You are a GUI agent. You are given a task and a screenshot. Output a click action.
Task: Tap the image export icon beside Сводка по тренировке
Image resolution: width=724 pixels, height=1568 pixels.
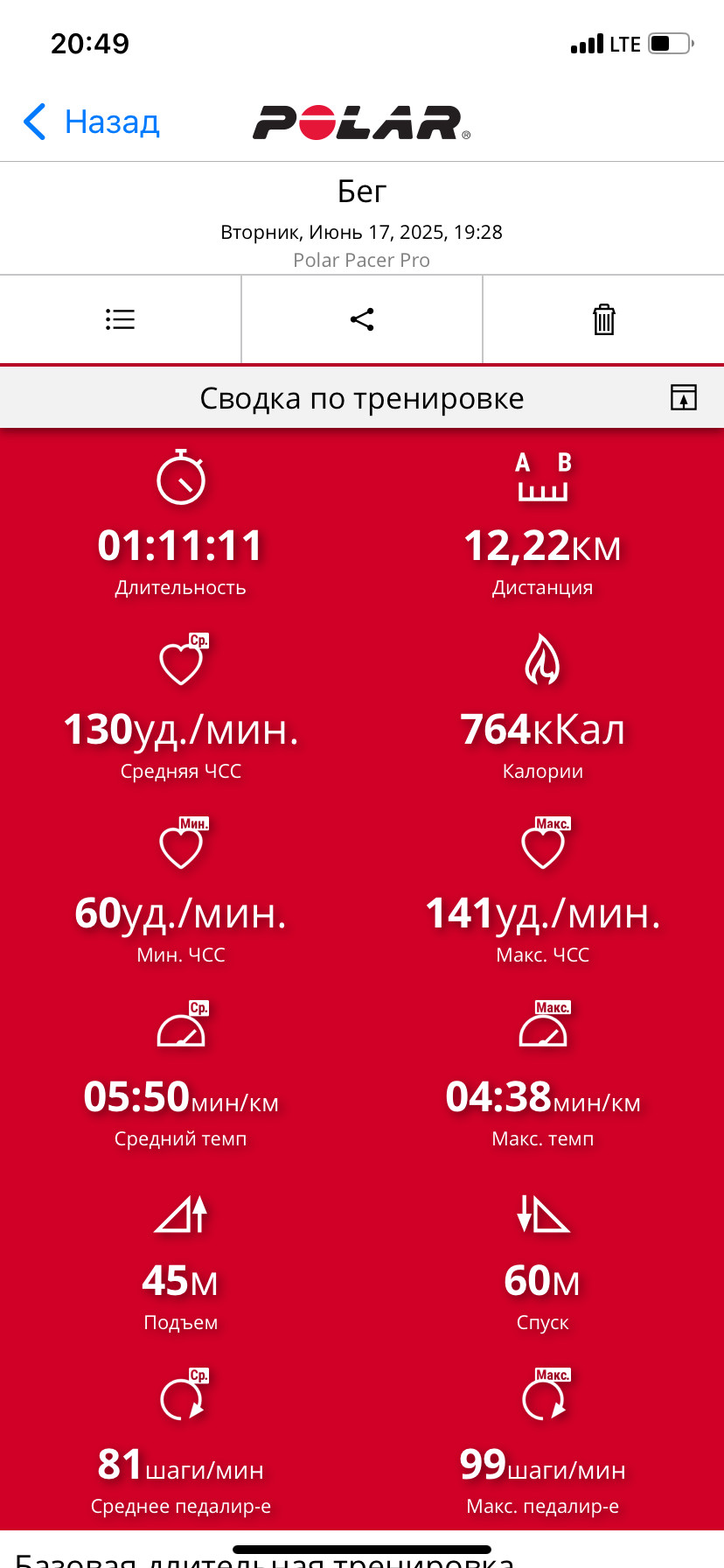[684, 397]
